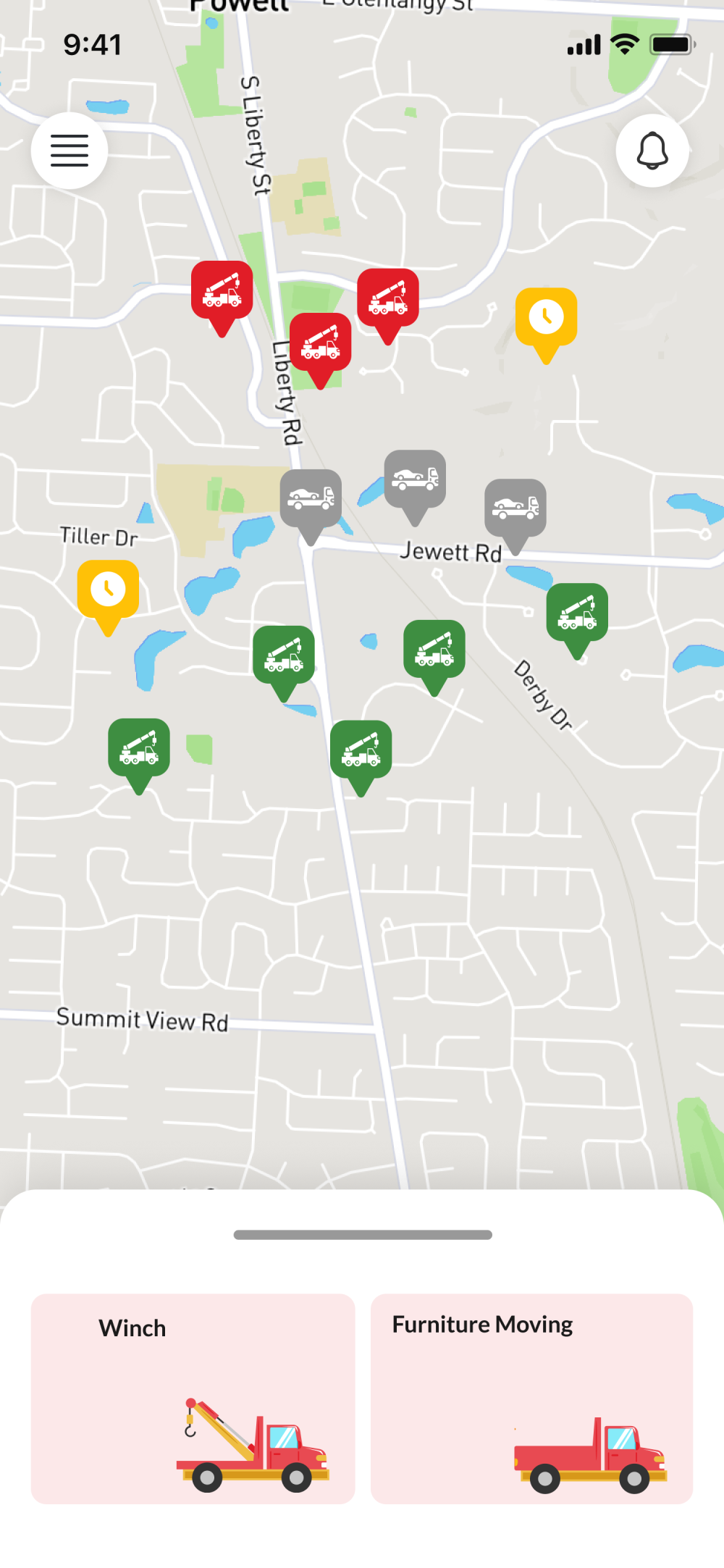
Task: Select the gray tow truck marker above Jewett Rd text
Action: pos(415,479)
